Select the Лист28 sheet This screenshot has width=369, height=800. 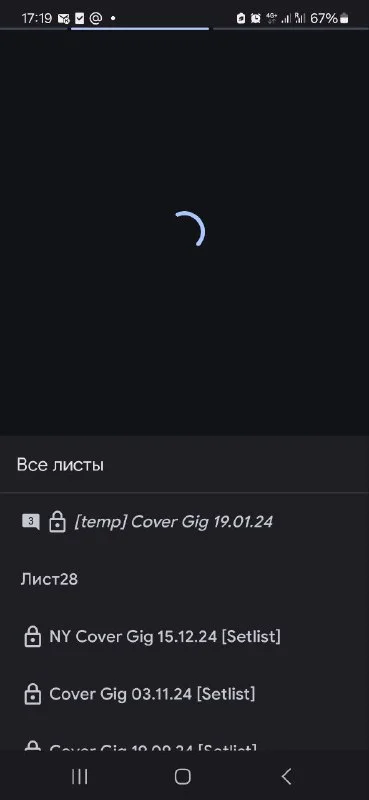(x=184, y=580)
